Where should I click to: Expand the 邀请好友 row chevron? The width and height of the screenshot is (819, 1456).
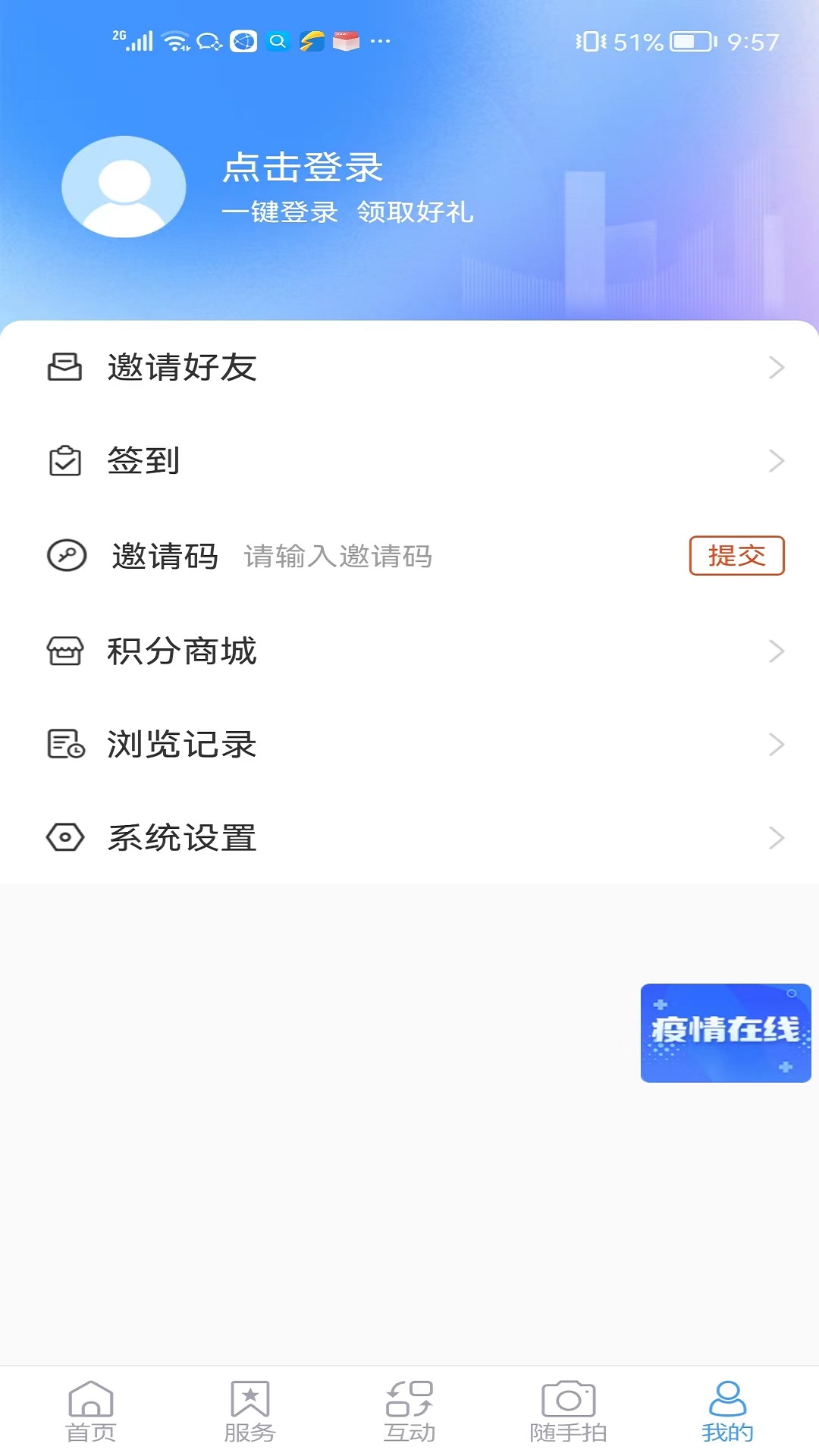pos(776,368)
